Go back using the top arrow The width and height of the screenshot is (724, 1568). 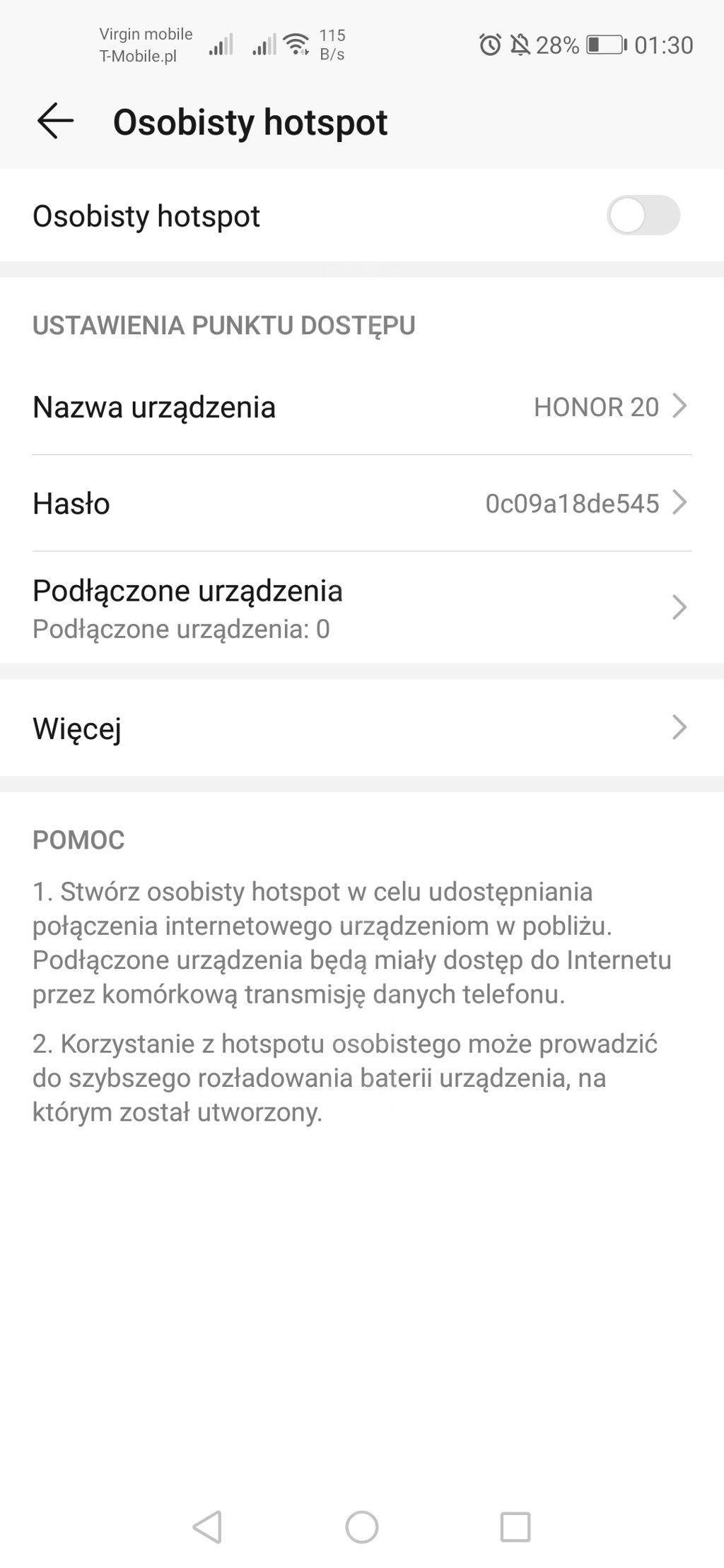pos(55,121)
